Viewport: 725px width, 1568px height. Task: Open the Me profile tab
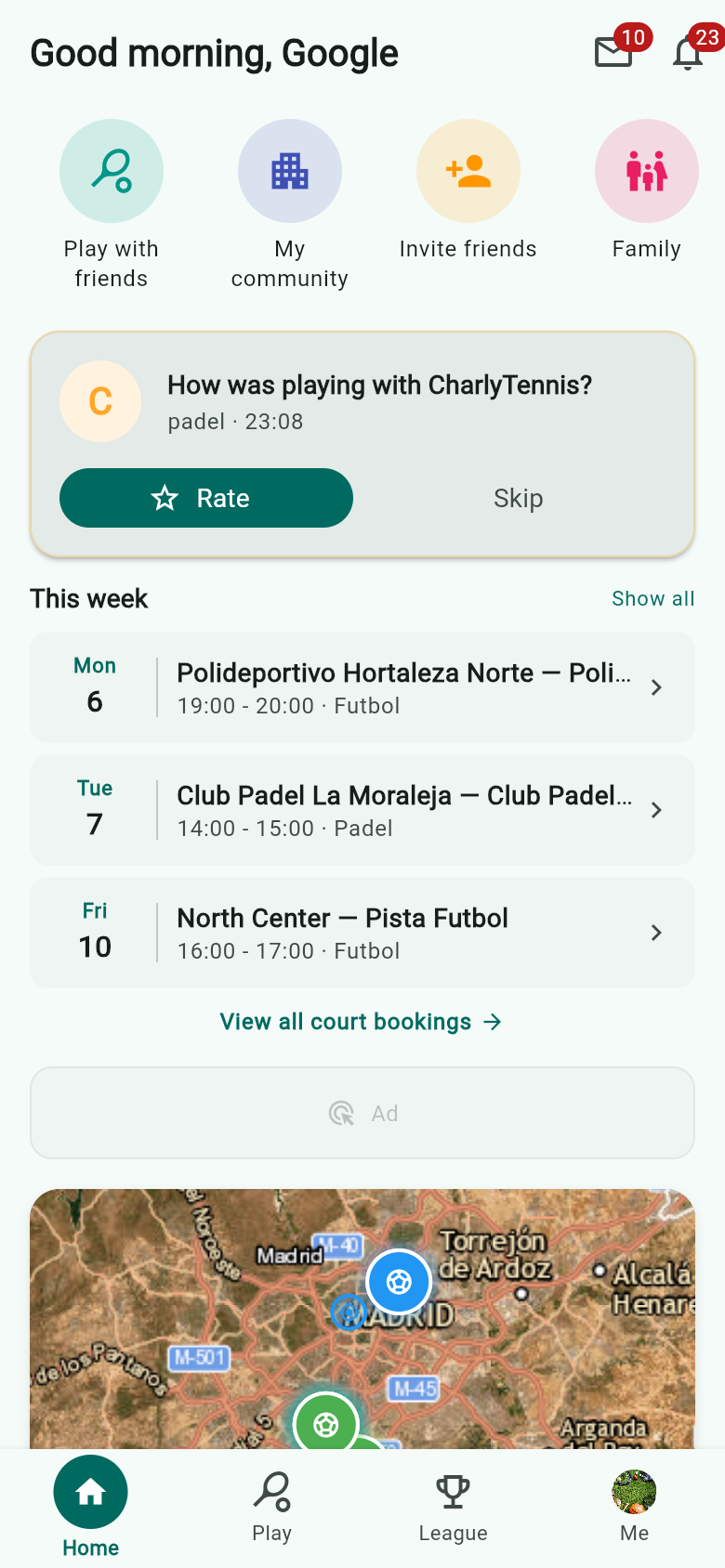[634, 1507]
